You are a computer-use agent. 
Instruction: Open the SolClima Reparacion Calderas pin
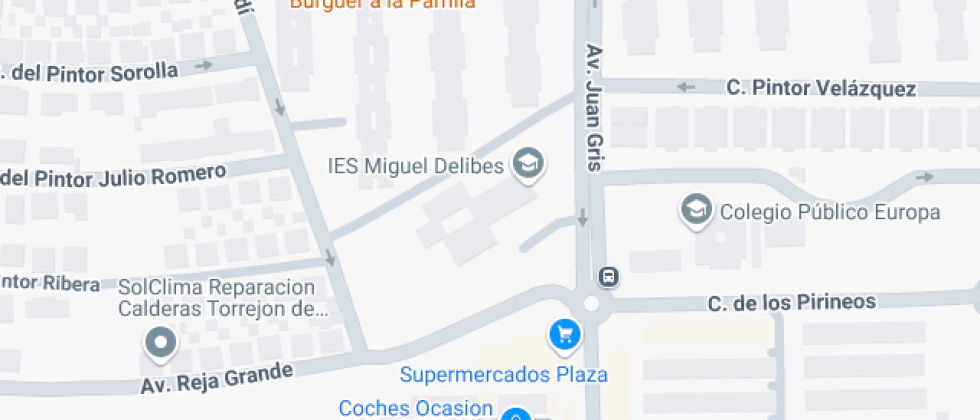click(x=160, y=344)
